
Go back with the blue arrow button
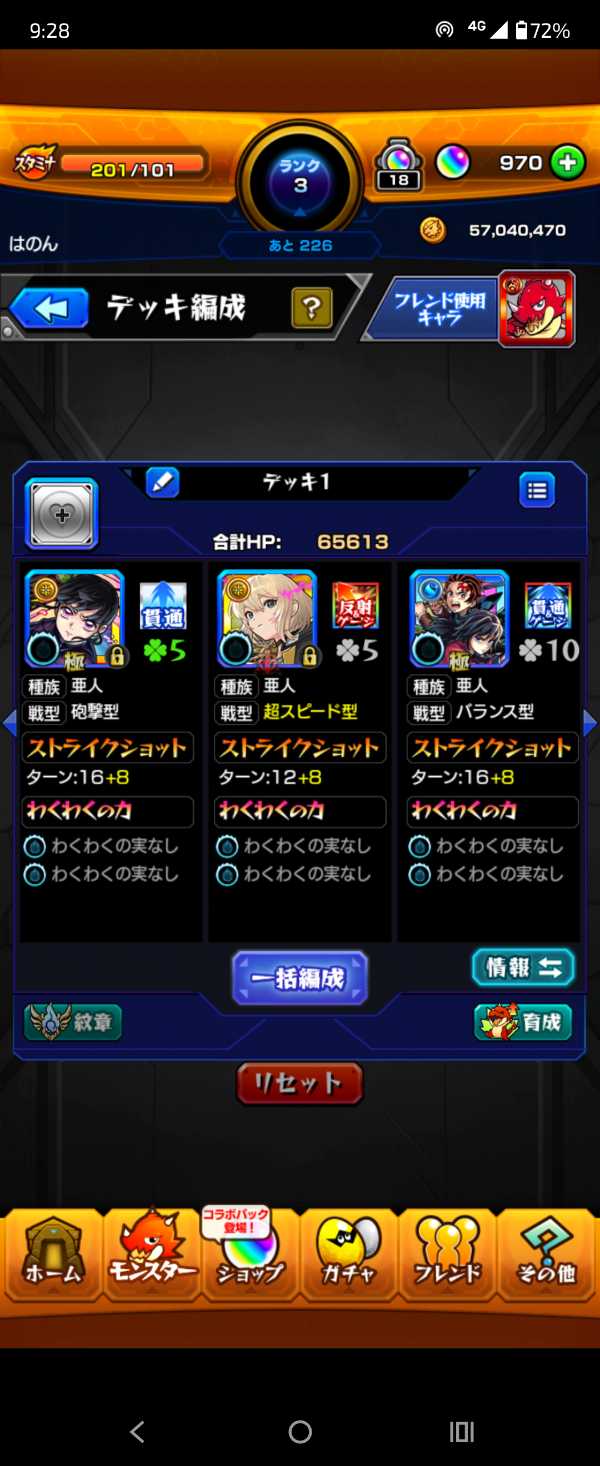(48, 308)
